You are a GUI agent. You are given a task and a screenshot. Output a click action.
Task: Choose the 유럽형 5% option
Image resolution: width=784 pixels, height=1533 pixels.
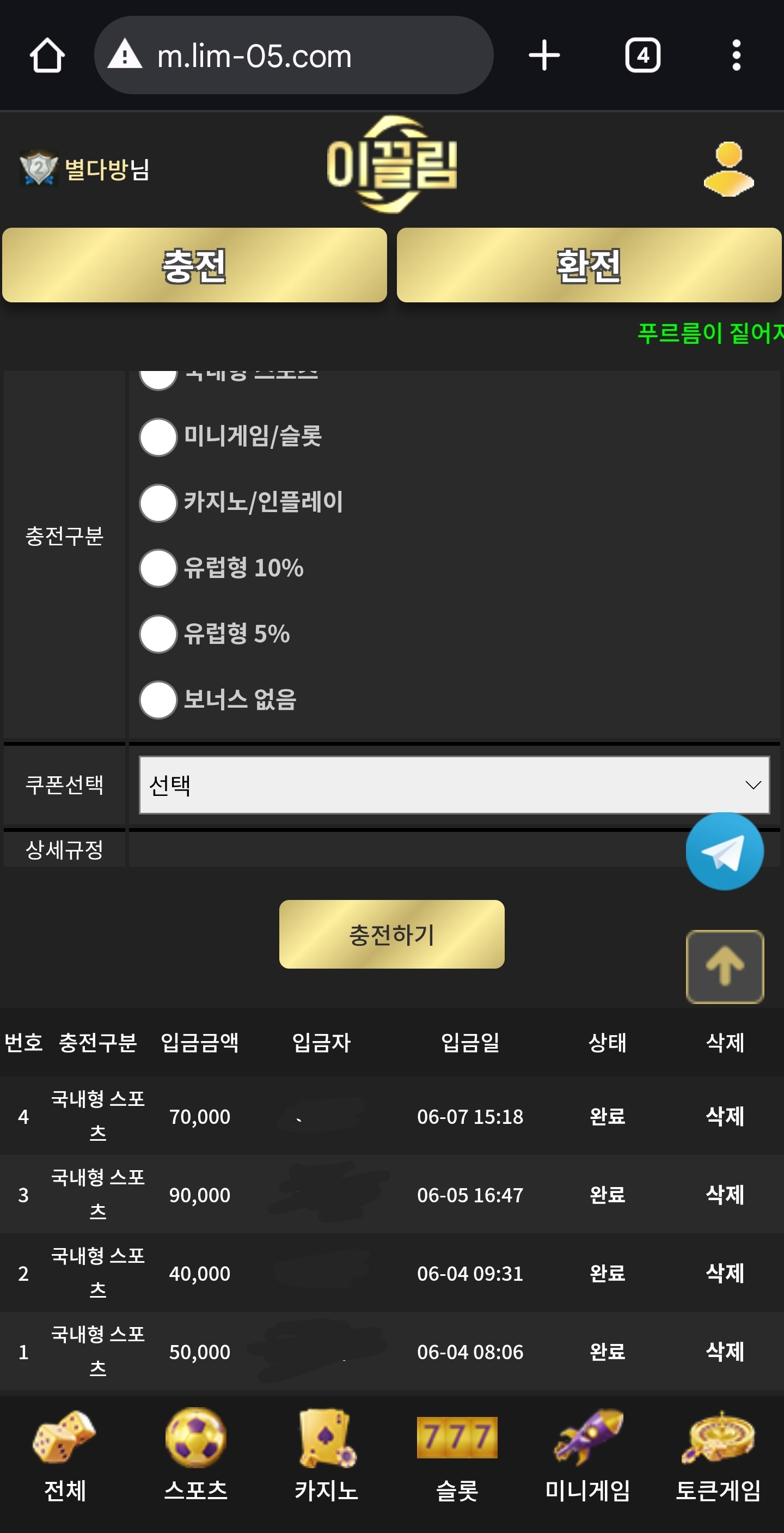(158, 634)
